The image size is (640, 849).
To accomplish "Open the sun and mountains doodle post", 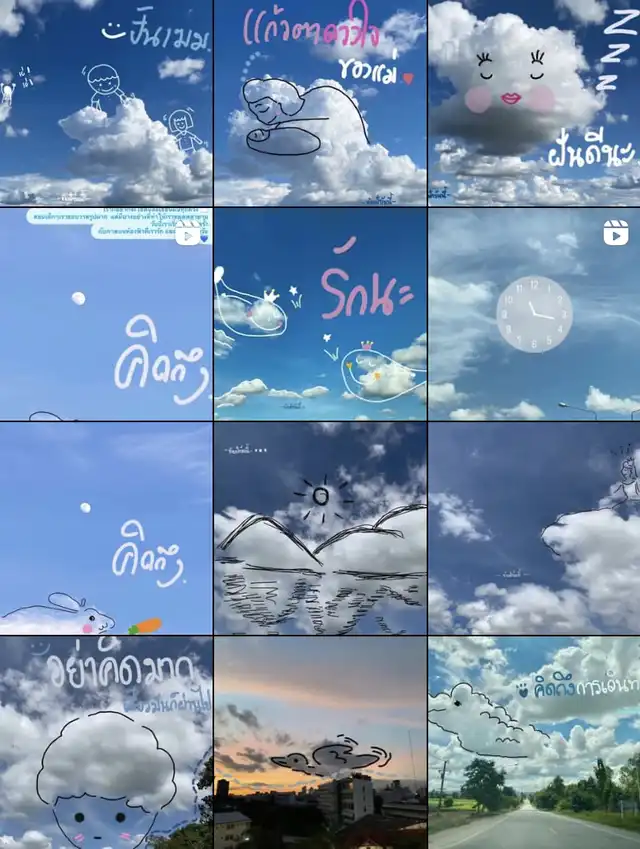I will point(320,528).
